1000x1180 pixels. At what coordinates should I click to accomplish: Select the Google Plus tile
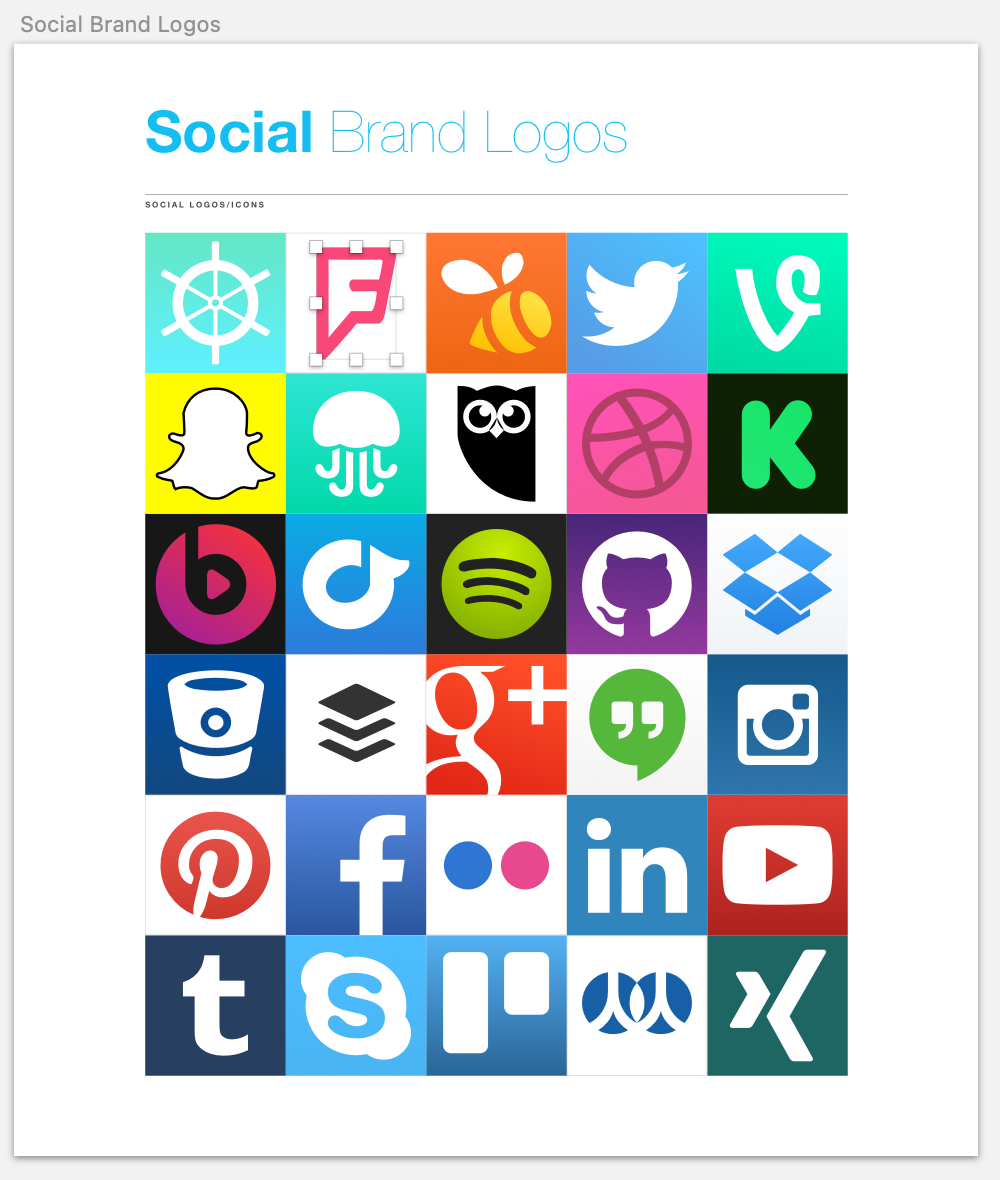click(x=496, y=724)
